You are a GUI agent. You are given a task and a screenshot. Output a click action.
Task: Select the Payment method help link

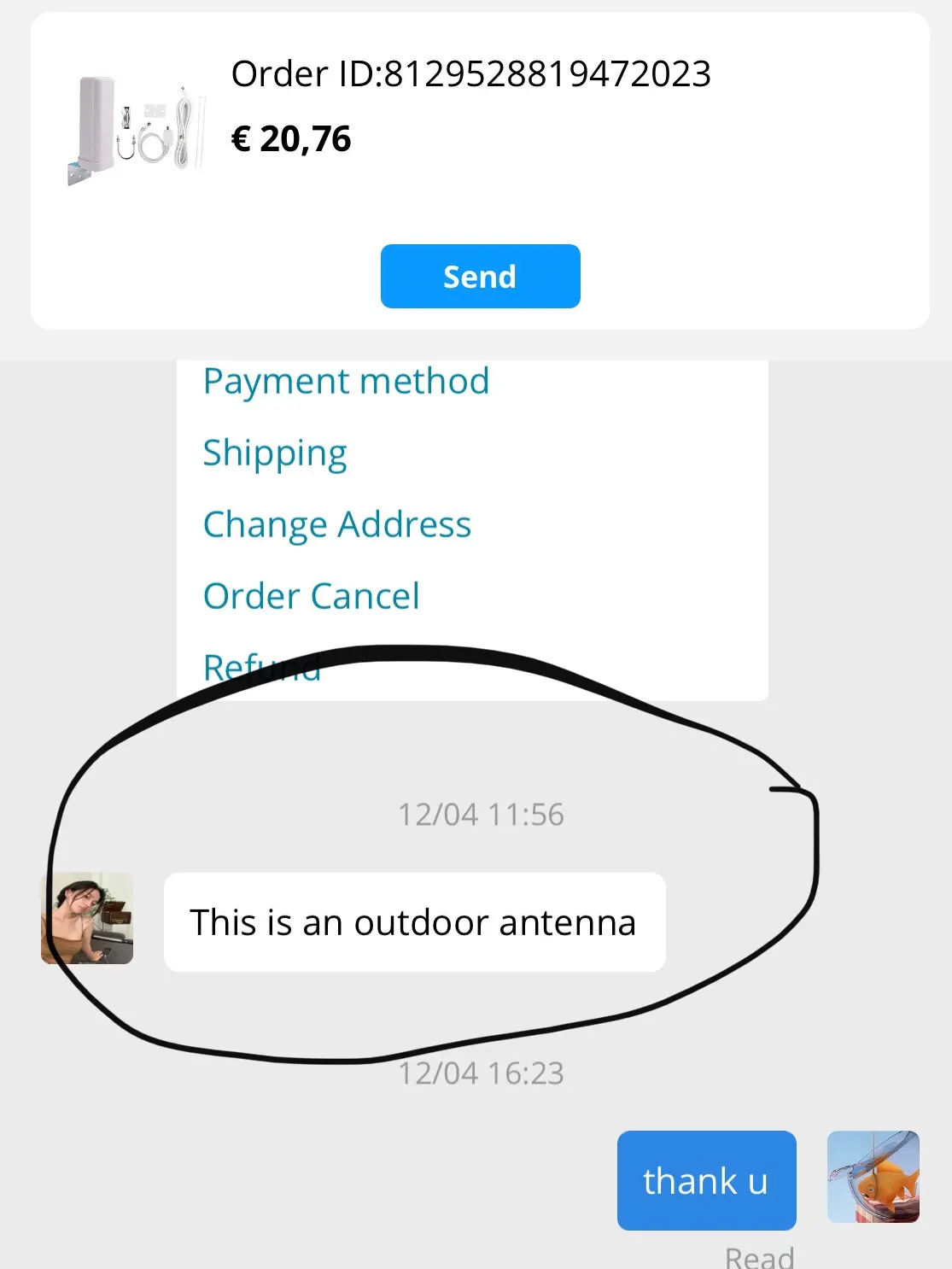click(346, 381)
